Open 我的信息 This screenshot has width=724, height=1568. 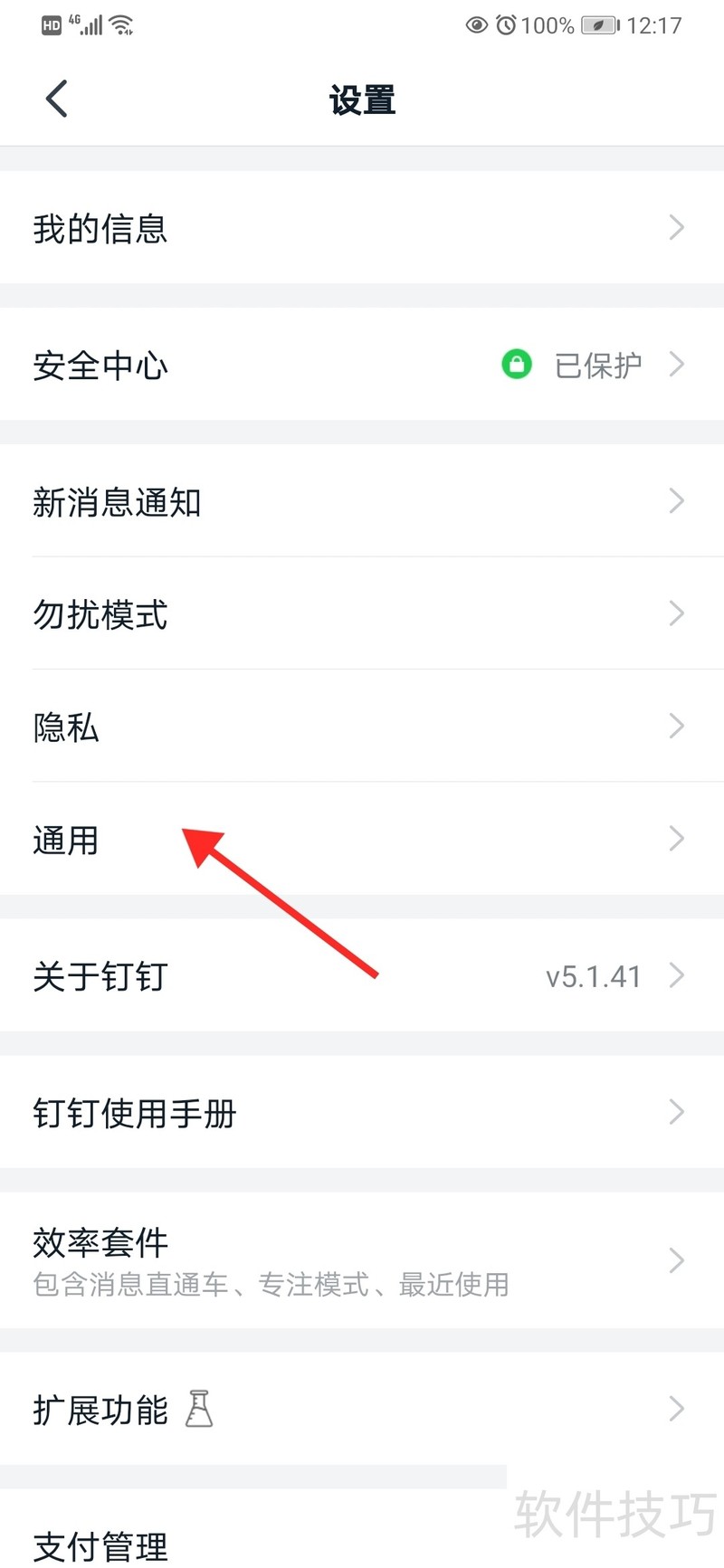click(362, 228)
